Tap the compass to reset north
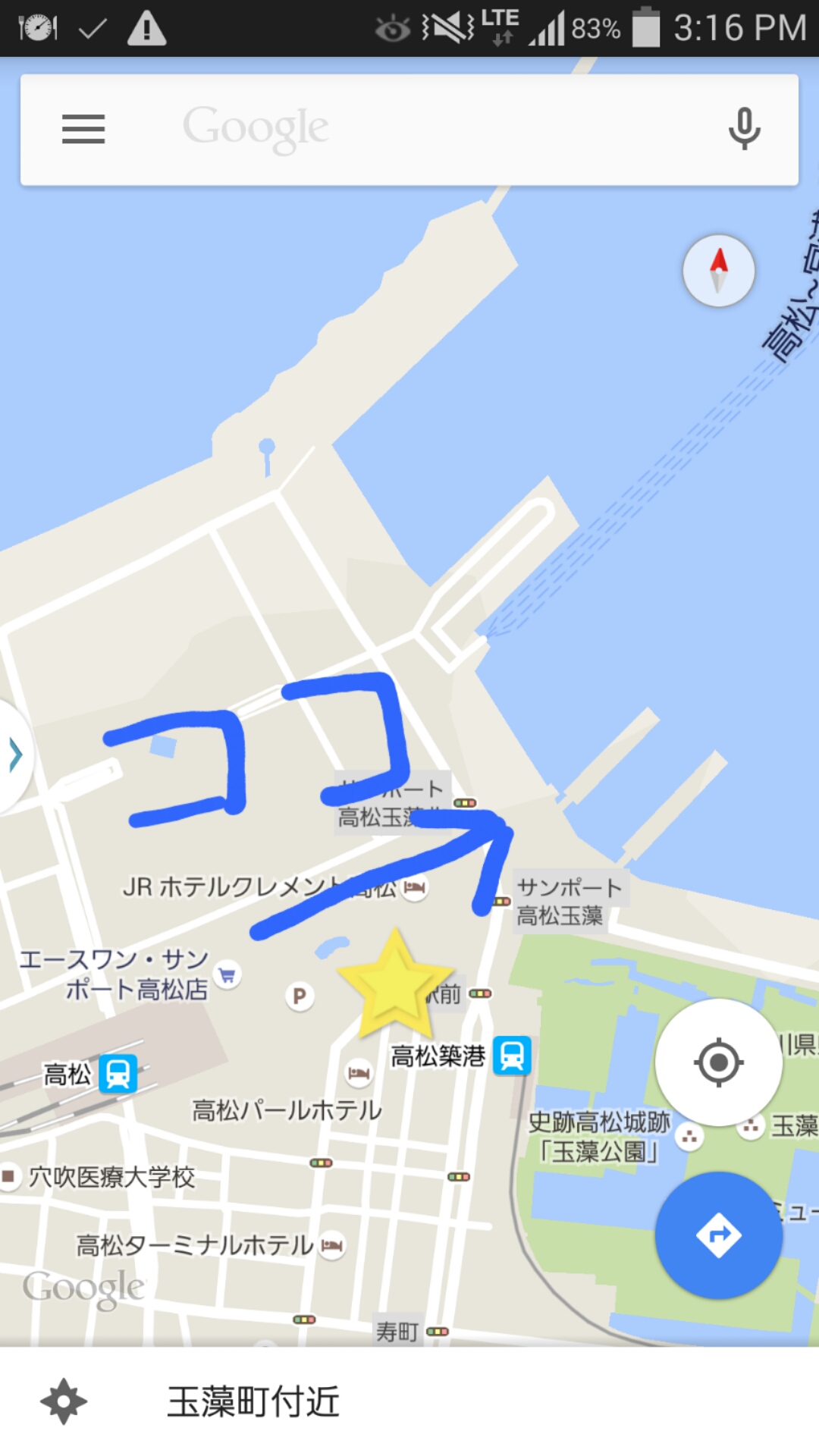 pos(718,271)
